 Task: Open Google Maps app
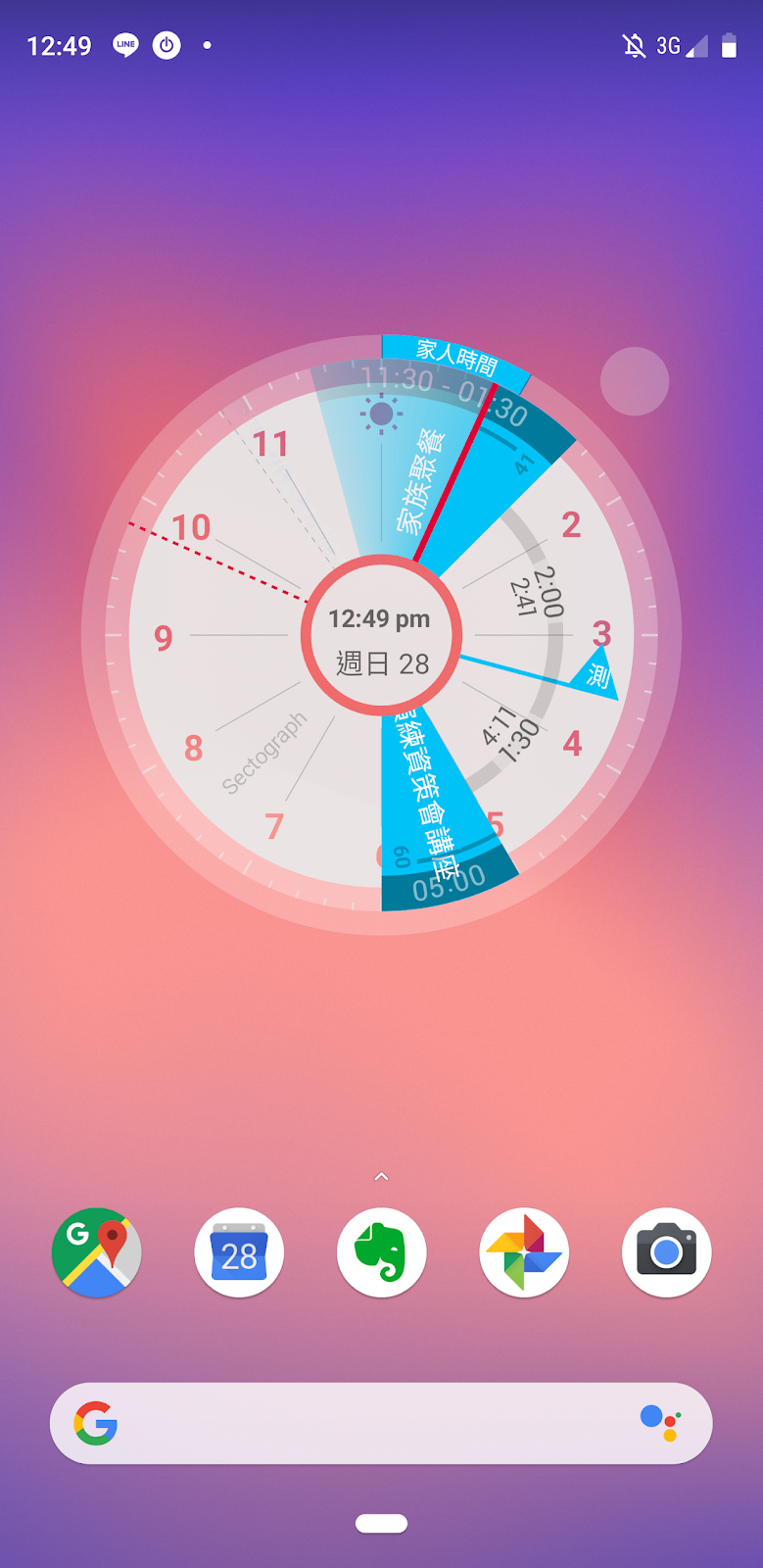click(96, 1252)
